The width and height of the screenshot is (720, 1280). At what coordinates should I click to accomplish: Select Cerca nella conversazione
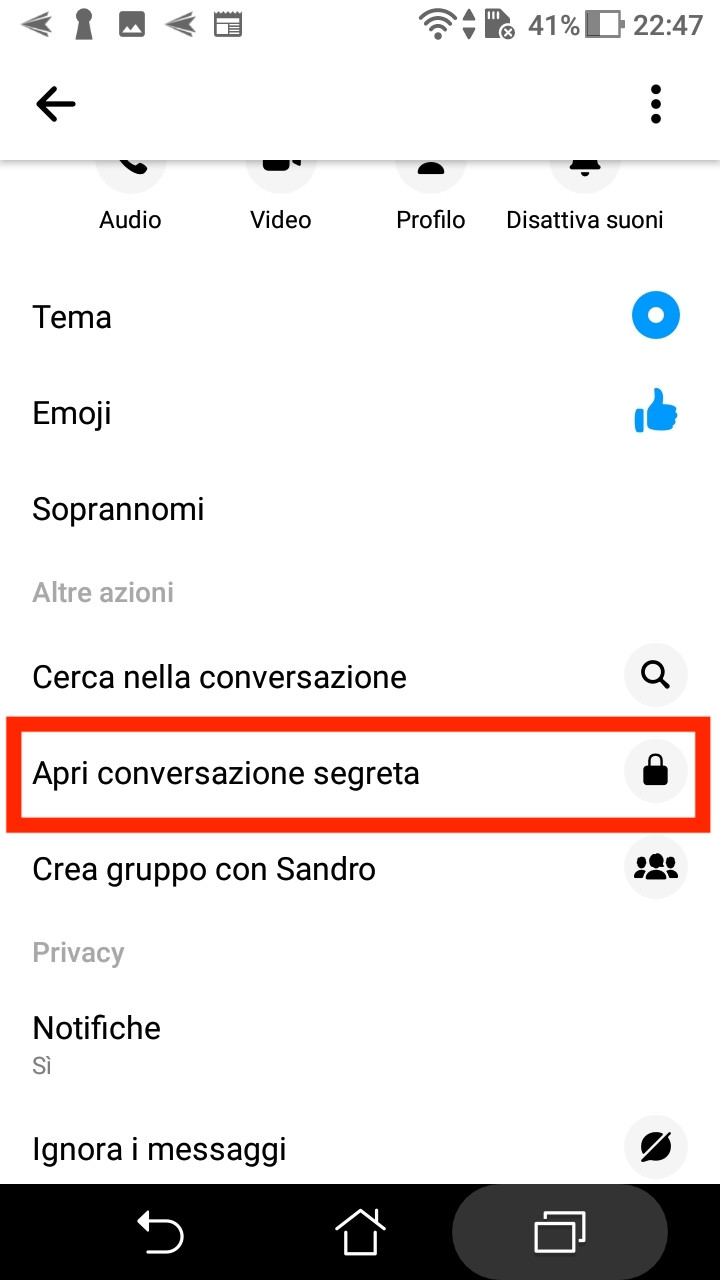pos(360,677)
